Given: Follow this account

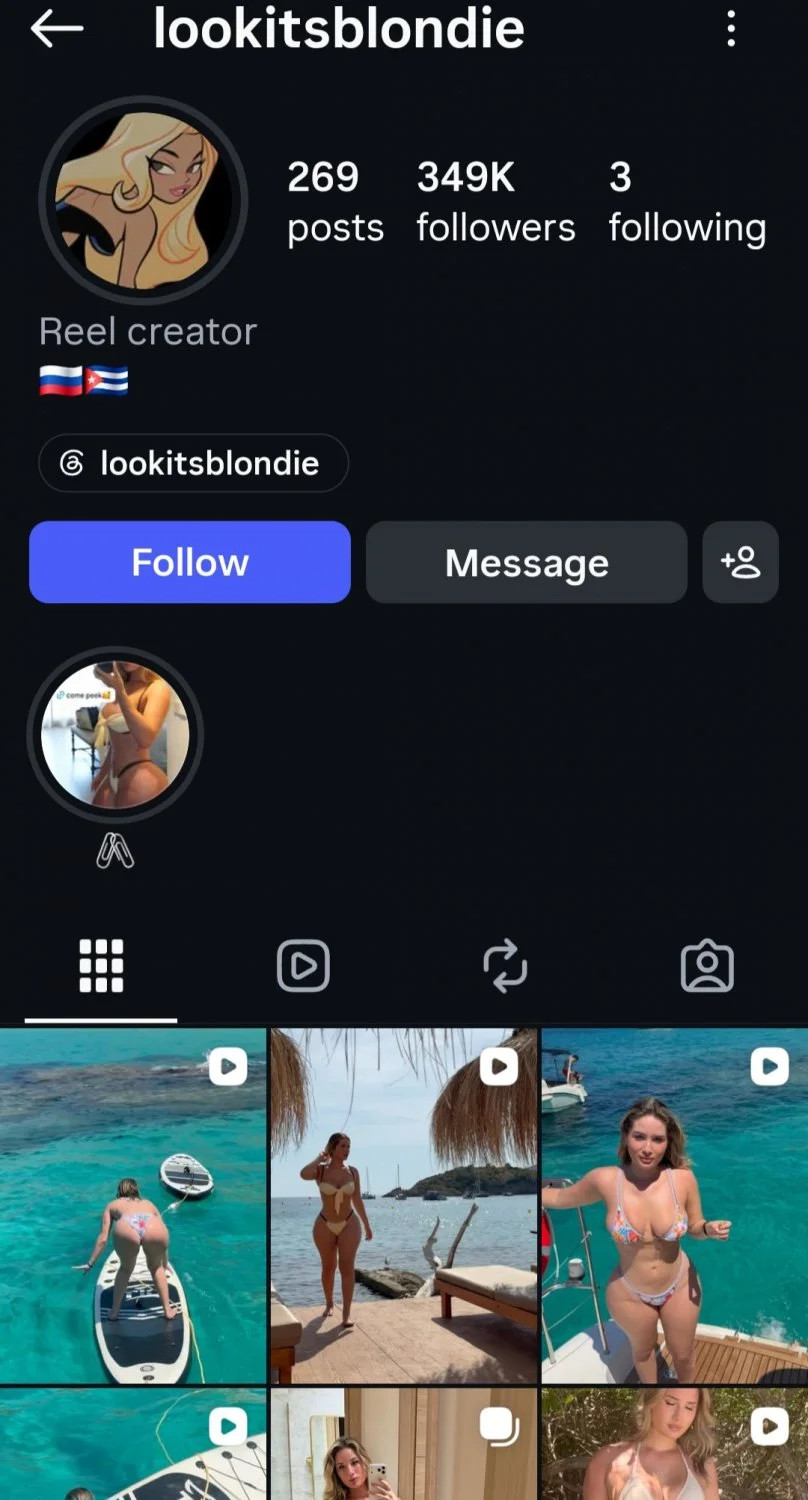Looking at the screenshot, I should pyautogui.click(x=190, y=562).
